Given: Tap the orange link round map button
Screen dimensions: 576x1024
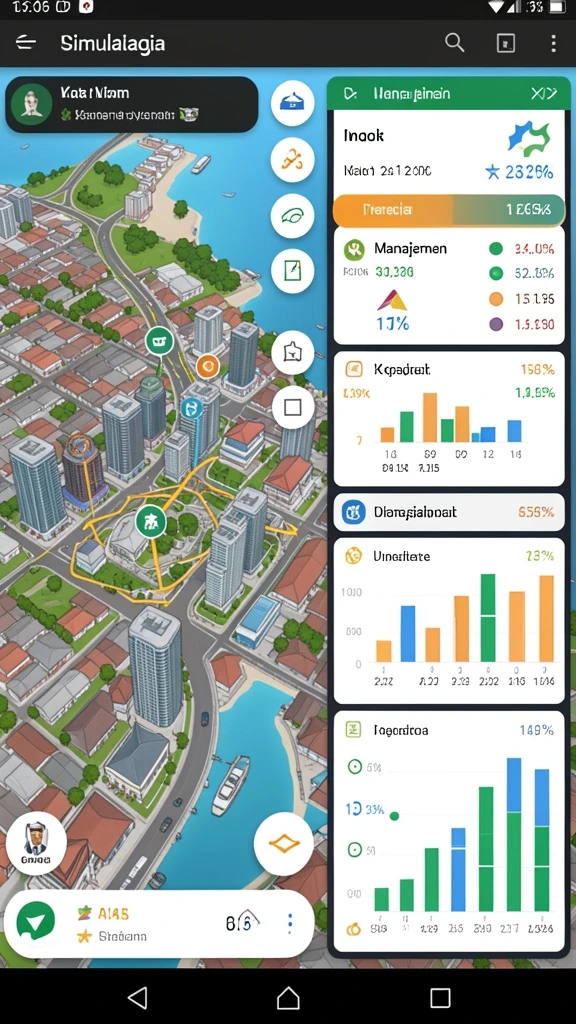Looking at the screenshot, I should pos(293,159).
